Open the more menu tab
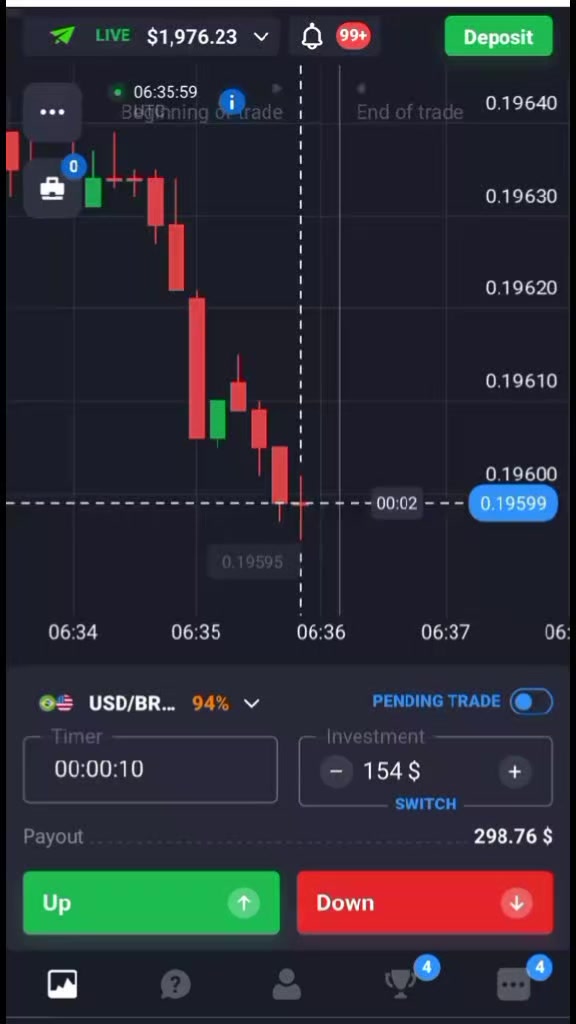Screen dimensions: 576x1024 pos(514,984)
